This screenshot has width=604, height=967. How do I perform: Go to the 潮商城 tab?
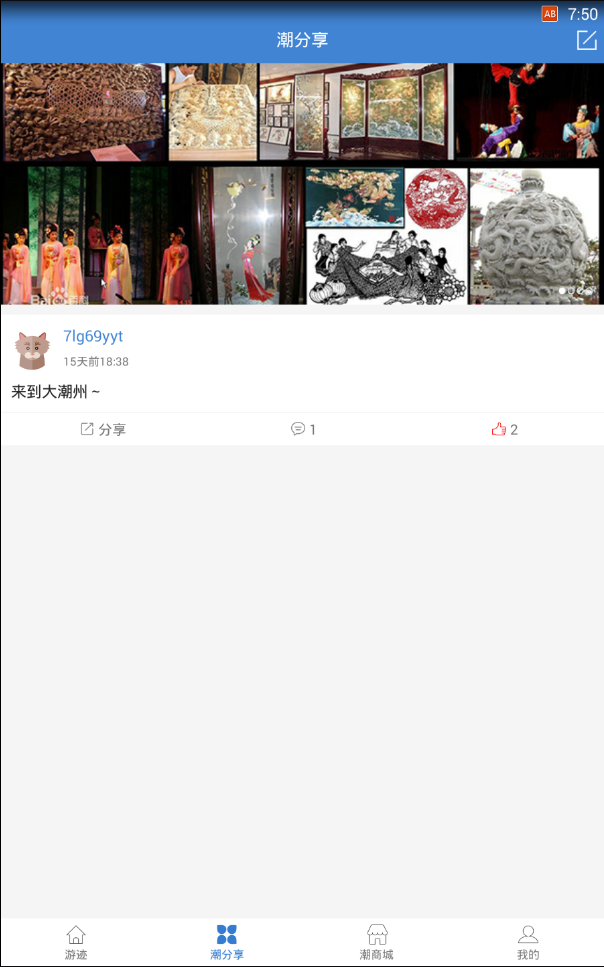click(377, 942)
